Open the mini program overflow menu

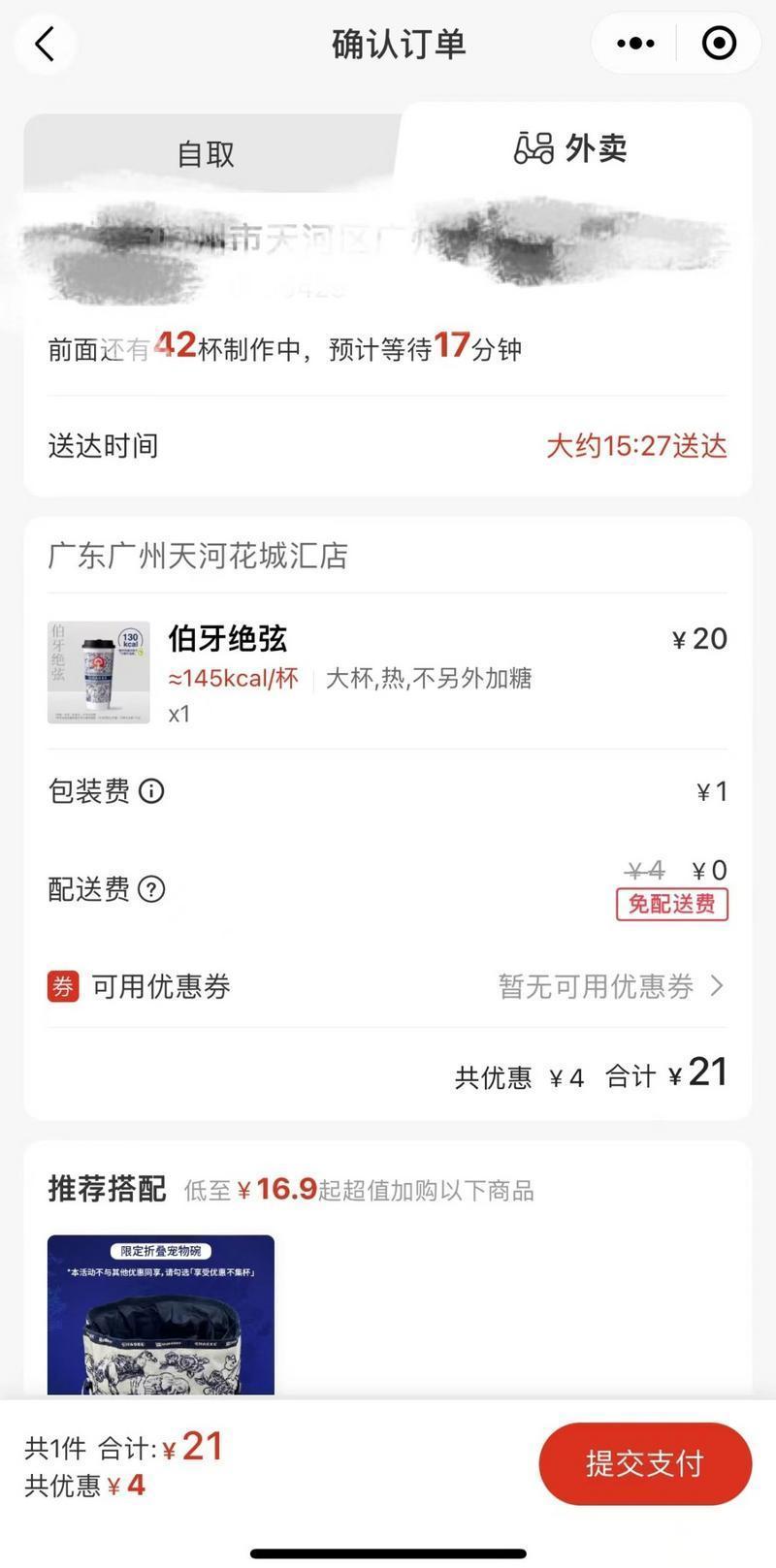point(636,44)
